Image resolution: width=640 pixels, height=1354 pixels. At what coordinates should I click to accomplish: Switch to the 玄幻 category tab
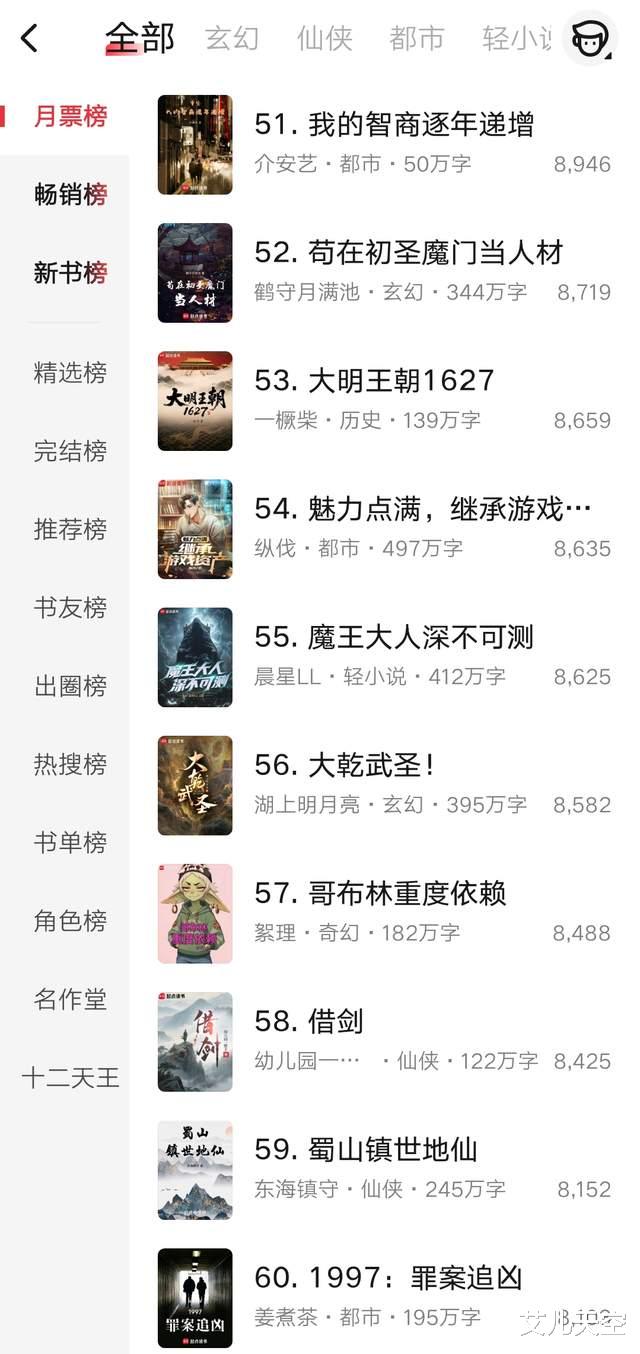tap(232, 39)
